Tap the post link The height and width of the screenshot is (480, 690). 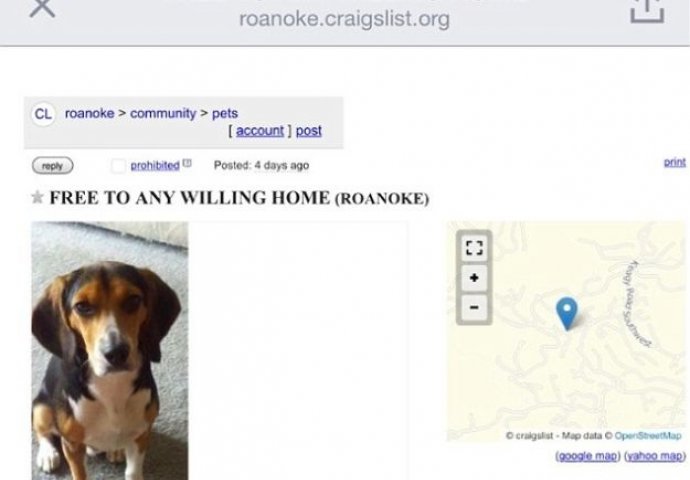[309, 131]
